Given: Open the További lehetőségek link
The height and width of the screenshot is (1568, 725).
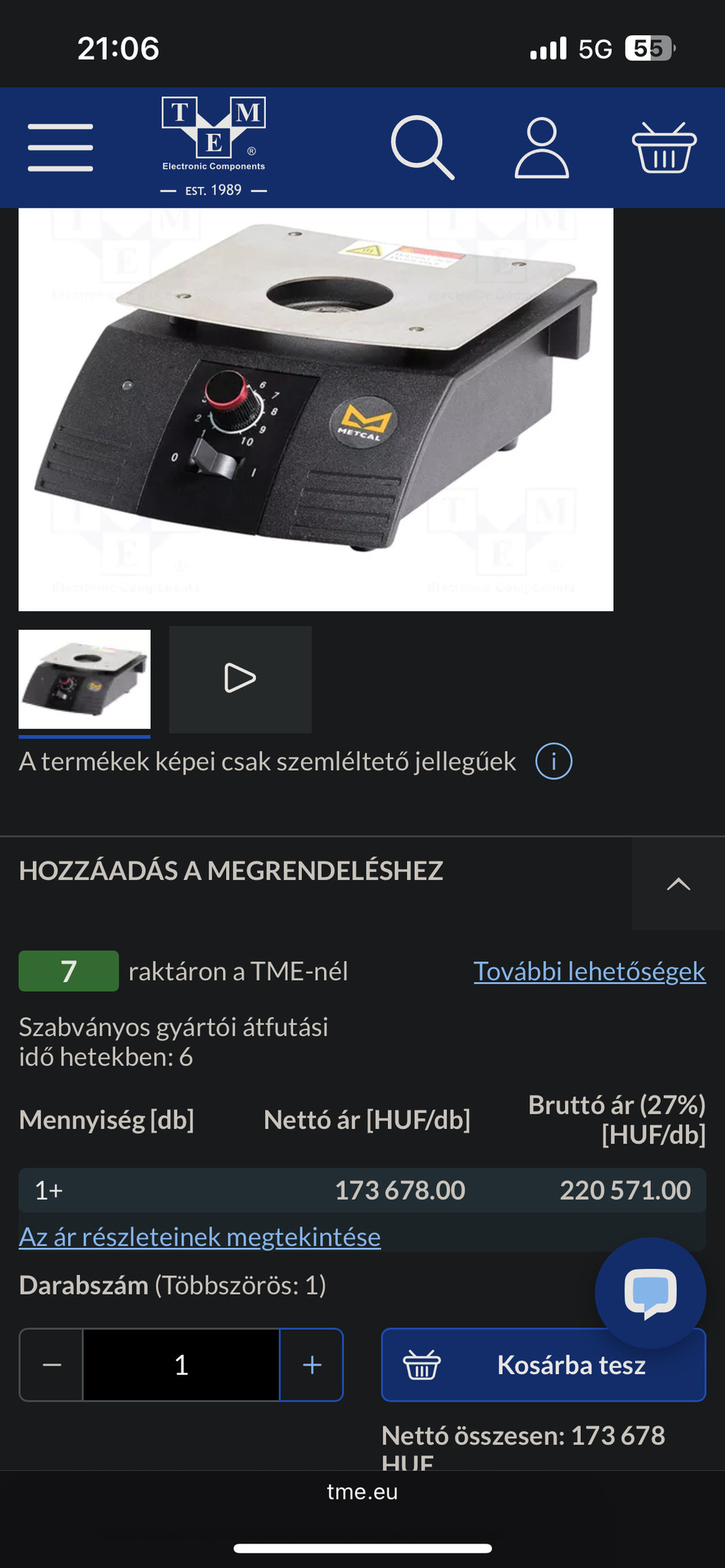Looking at the screenshot, I should (x=589, y=971).
